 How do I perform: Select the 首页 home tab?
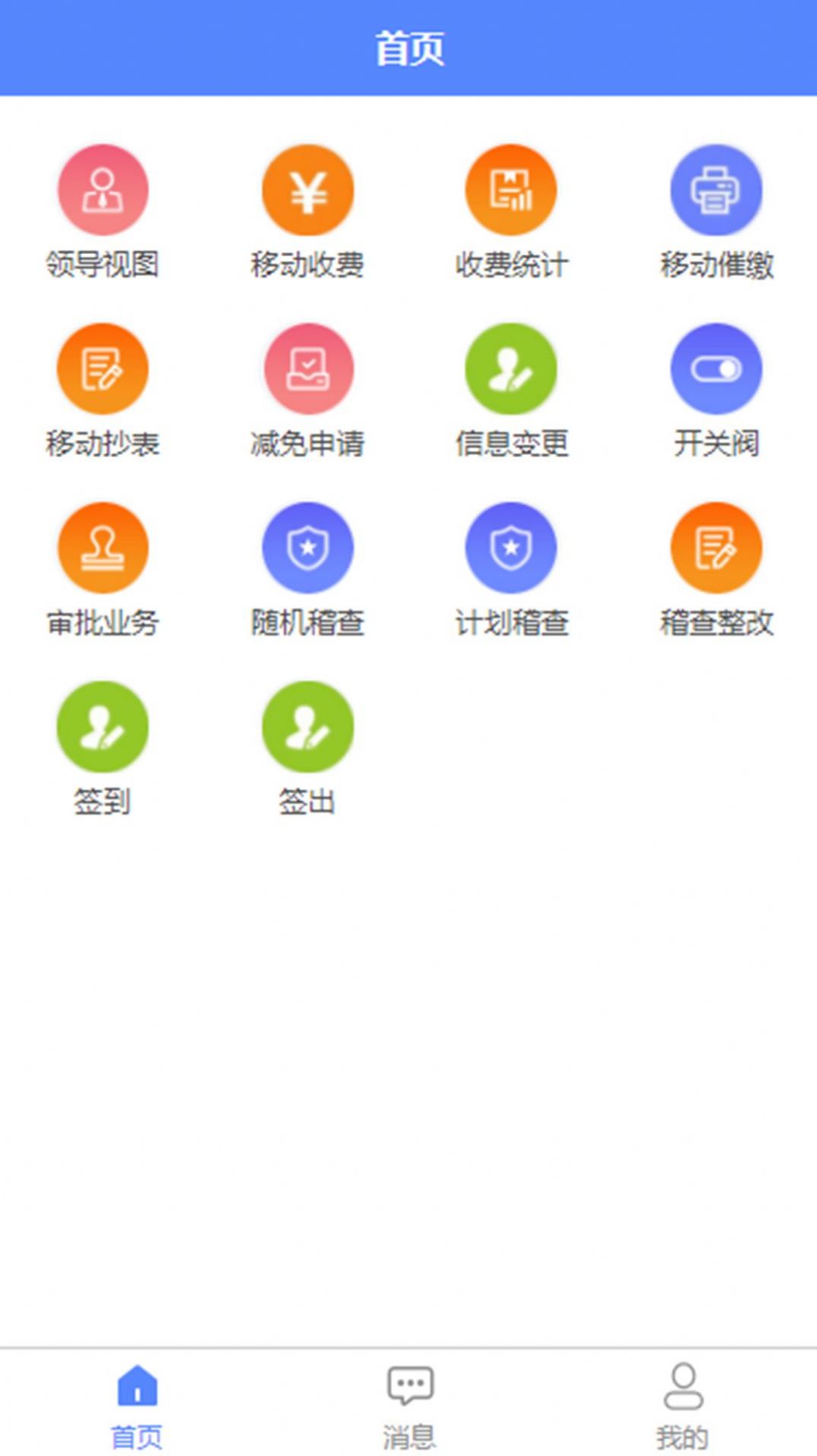tap(137, 1407)
